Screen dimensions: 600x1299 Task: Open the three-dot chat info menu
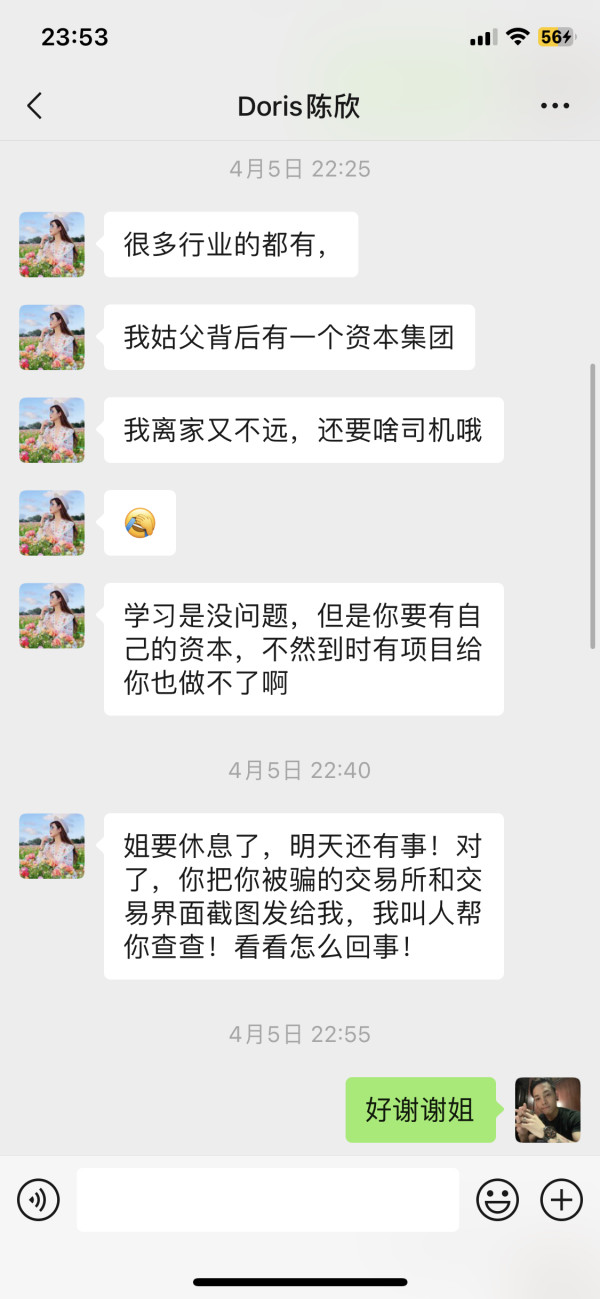pyautogui.click(x=555, y=106)
